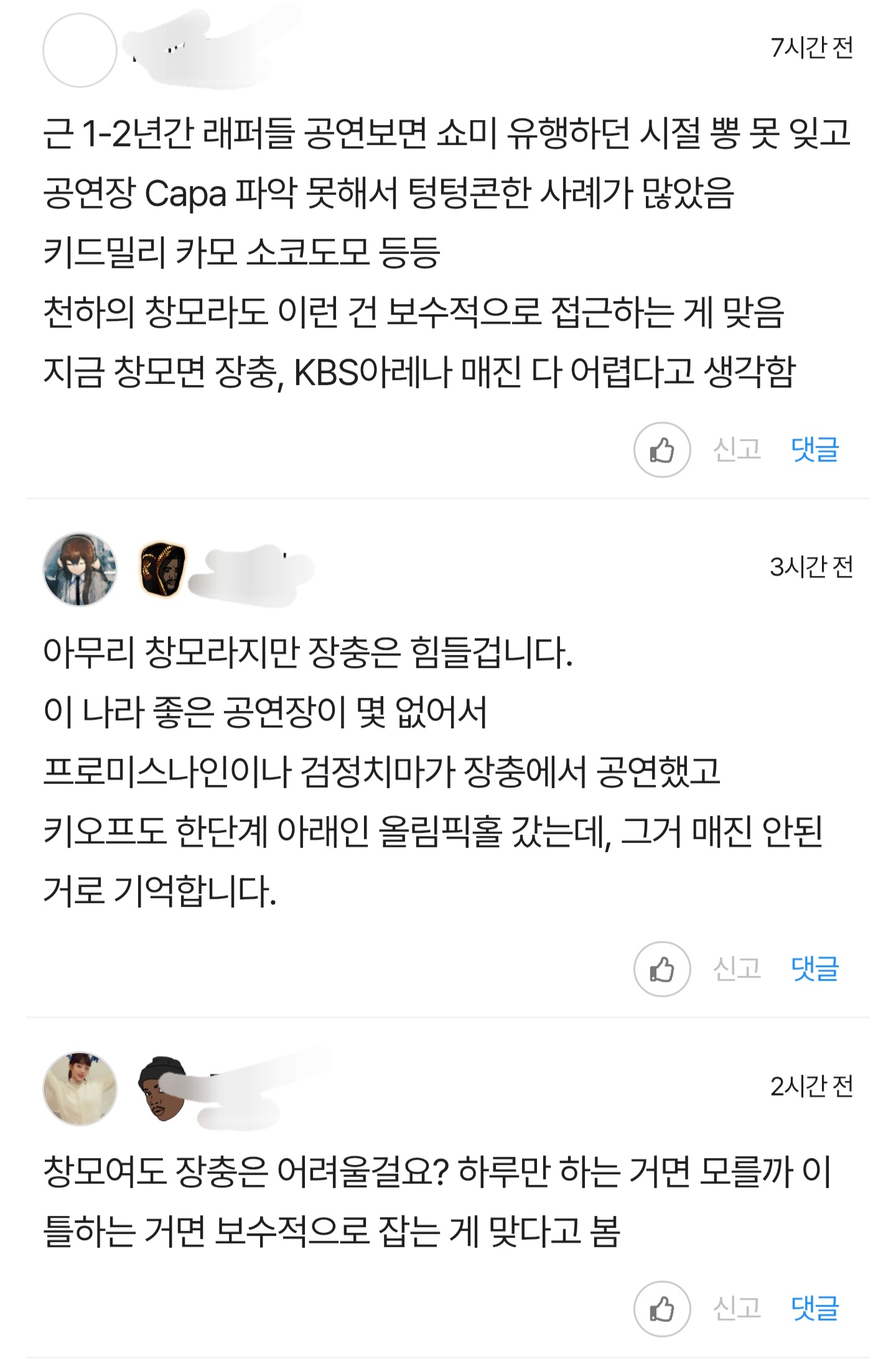Like the comment posted 2시간 전
896x1372 pixels.
[662, 1309]
